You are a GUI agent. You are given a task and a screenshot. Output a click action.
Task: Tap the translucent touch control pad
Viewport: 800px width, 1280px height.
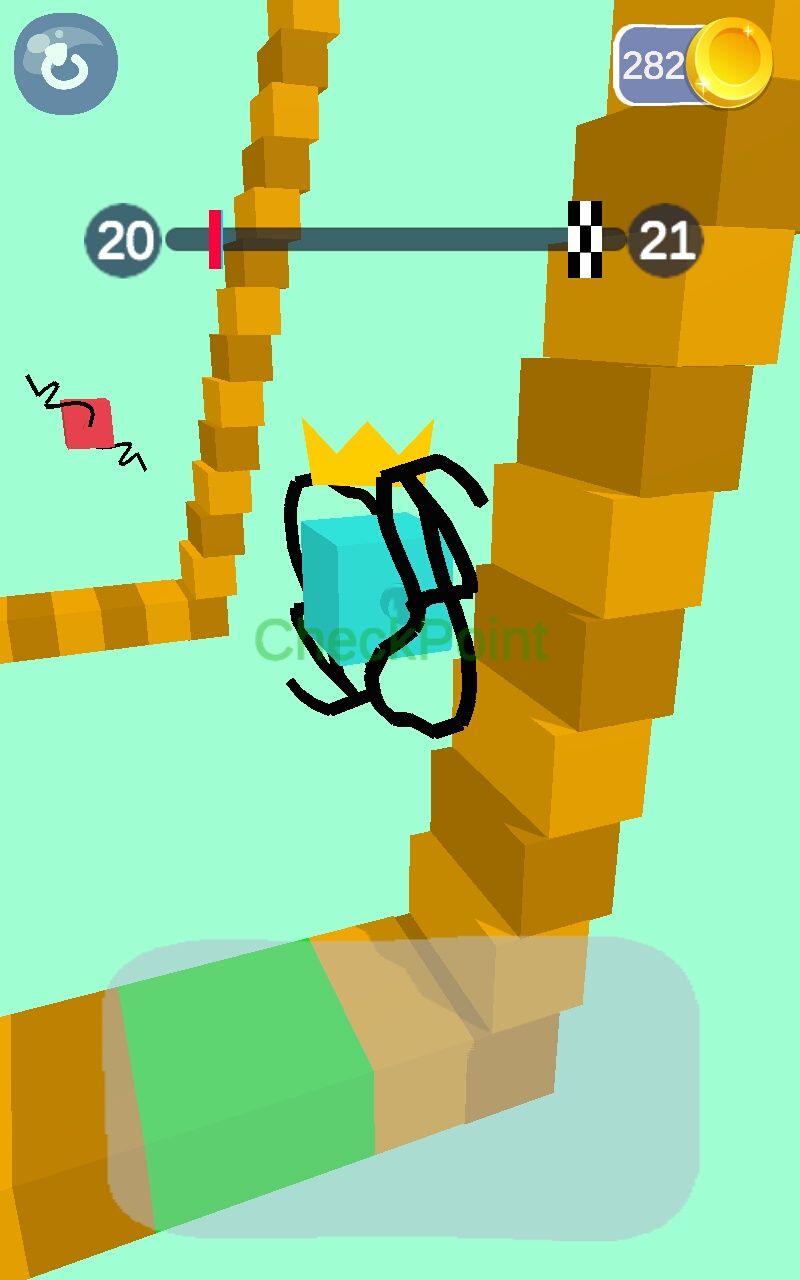pyautogui.click(x=402, y=1087)
